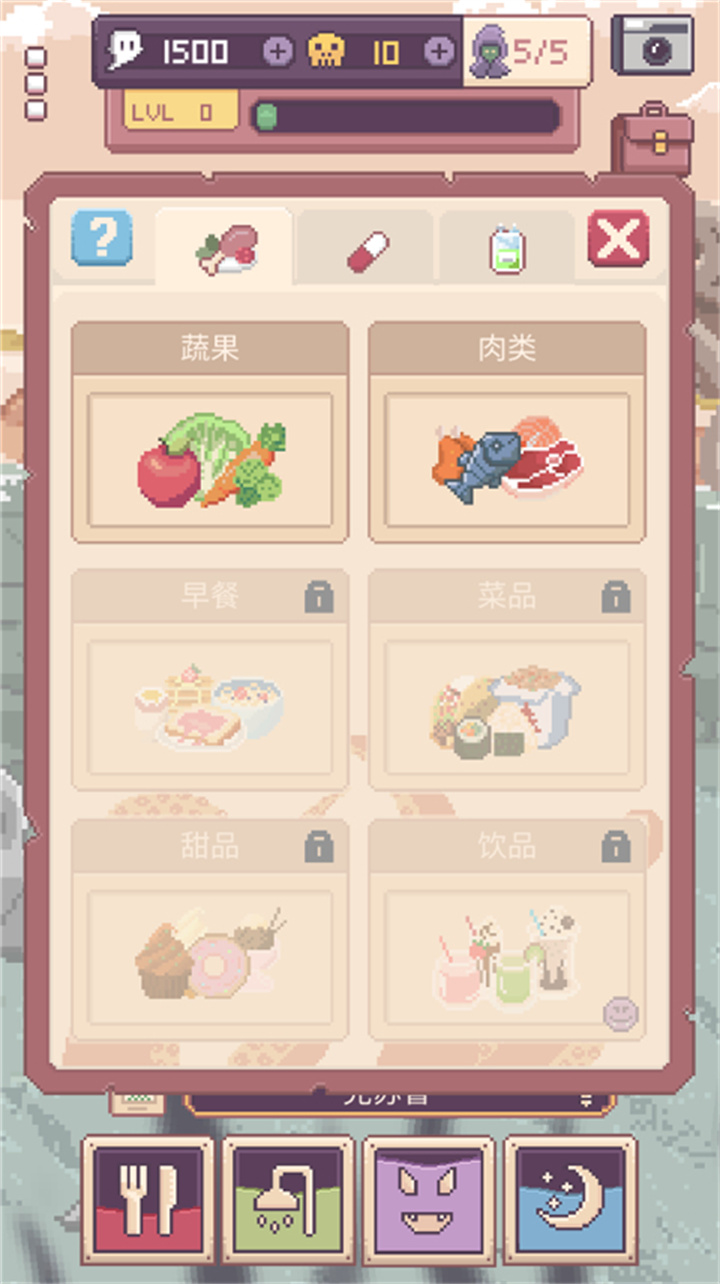Click the blue question mark help button
The image size is (720, 1284).
tap(101, 240)
